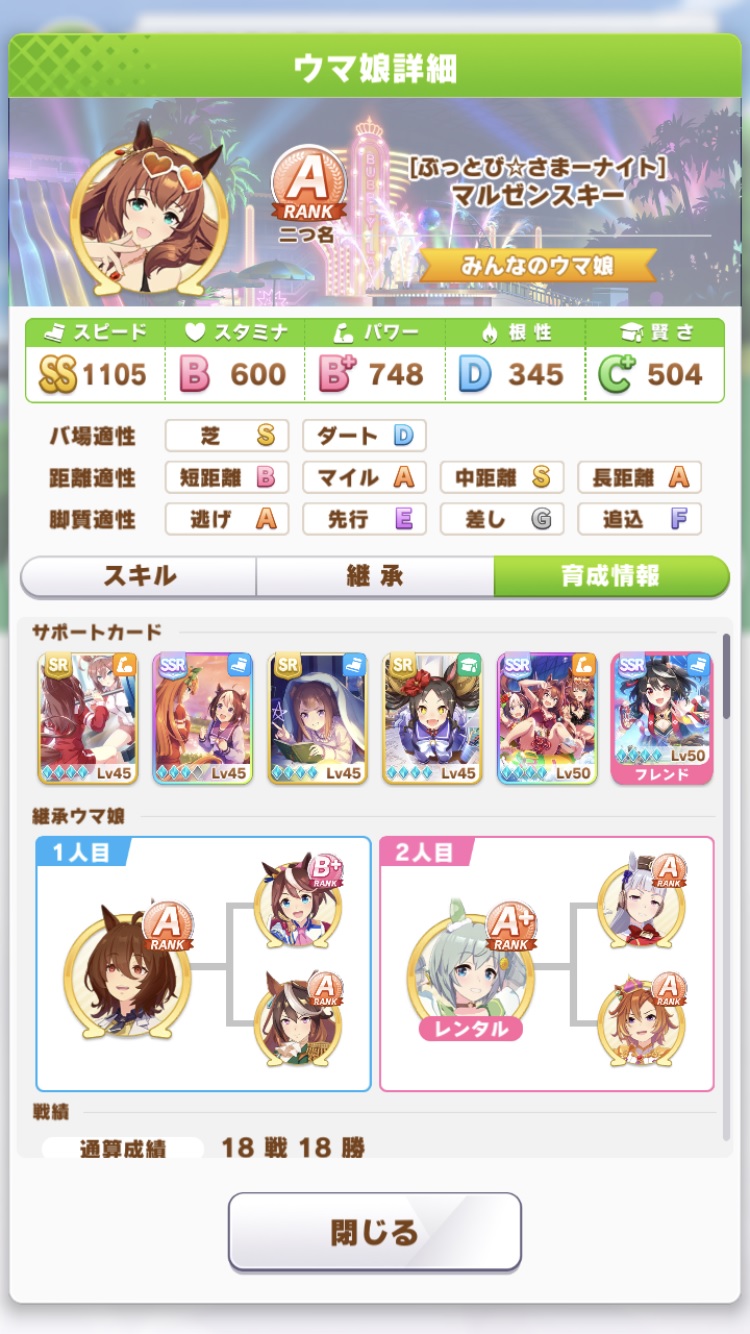This screenshot has width=750, height=1334.
Task: Open the SSR Lv45 speed support card
Action: pyautogui.click(x=203, y=718)
